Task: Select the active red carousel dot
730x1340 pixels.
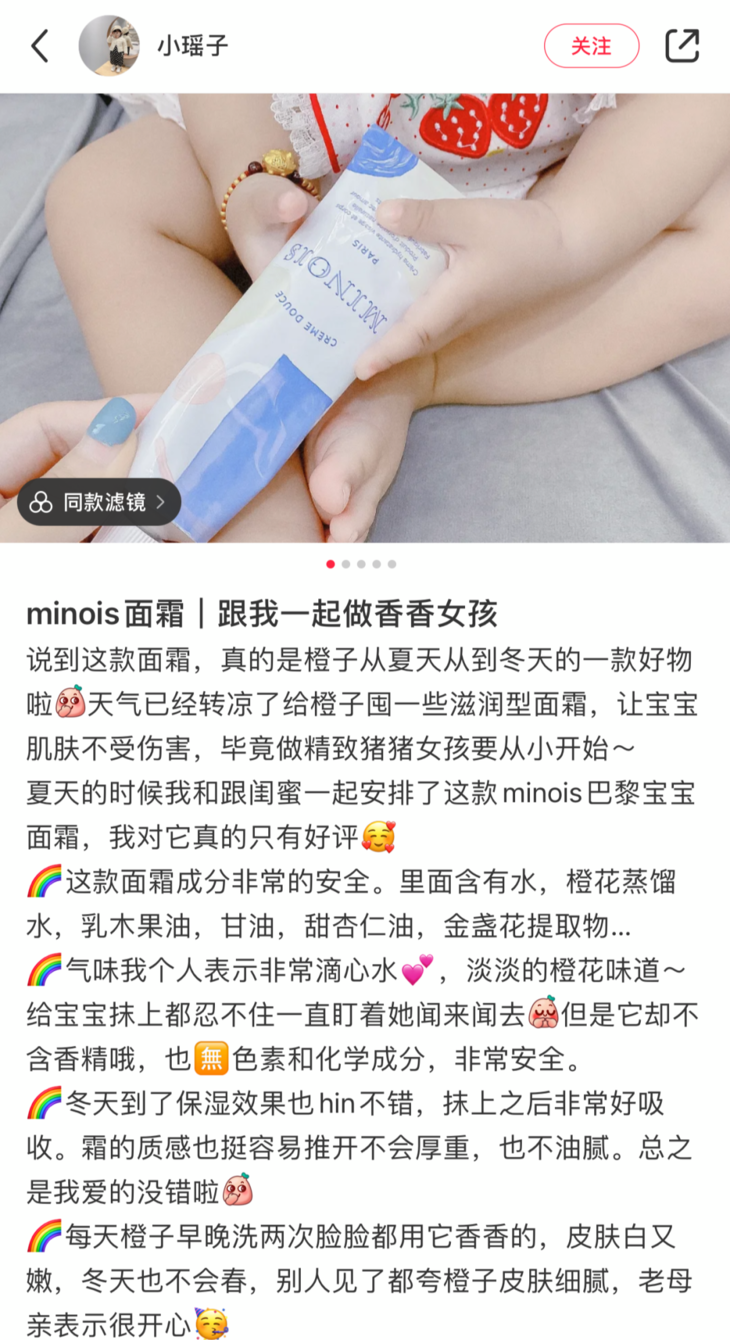Action: click(x=330, y=563)
